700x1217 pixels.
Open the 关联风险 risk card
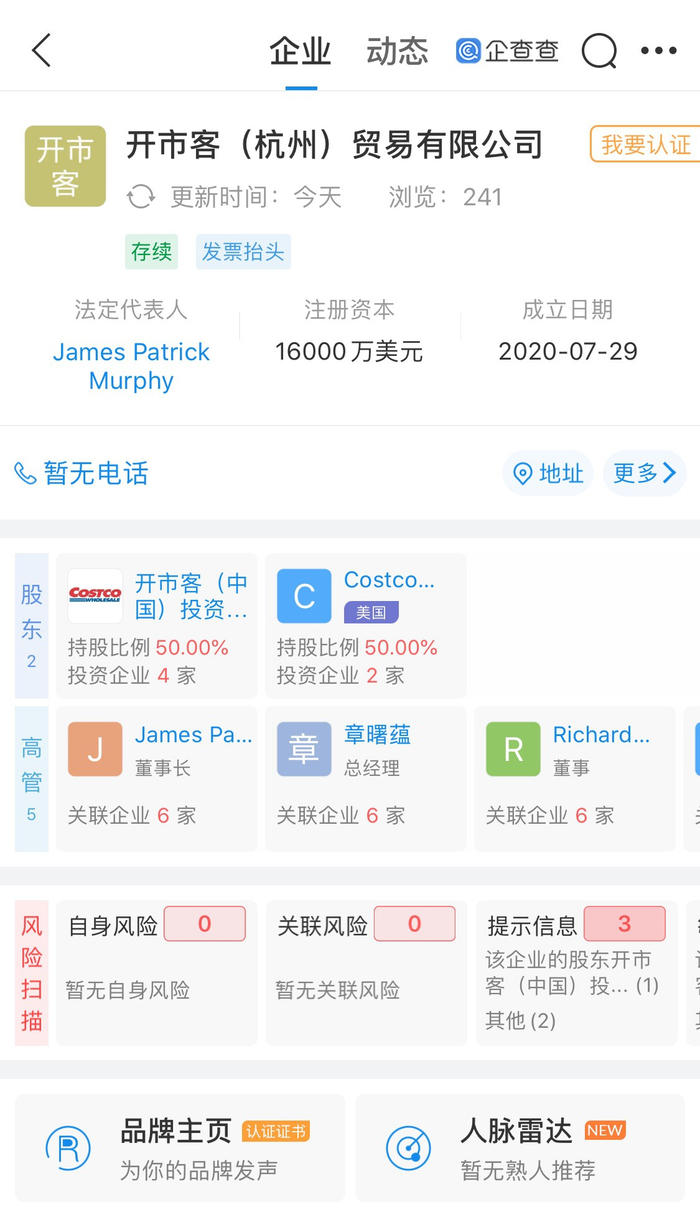366,973
